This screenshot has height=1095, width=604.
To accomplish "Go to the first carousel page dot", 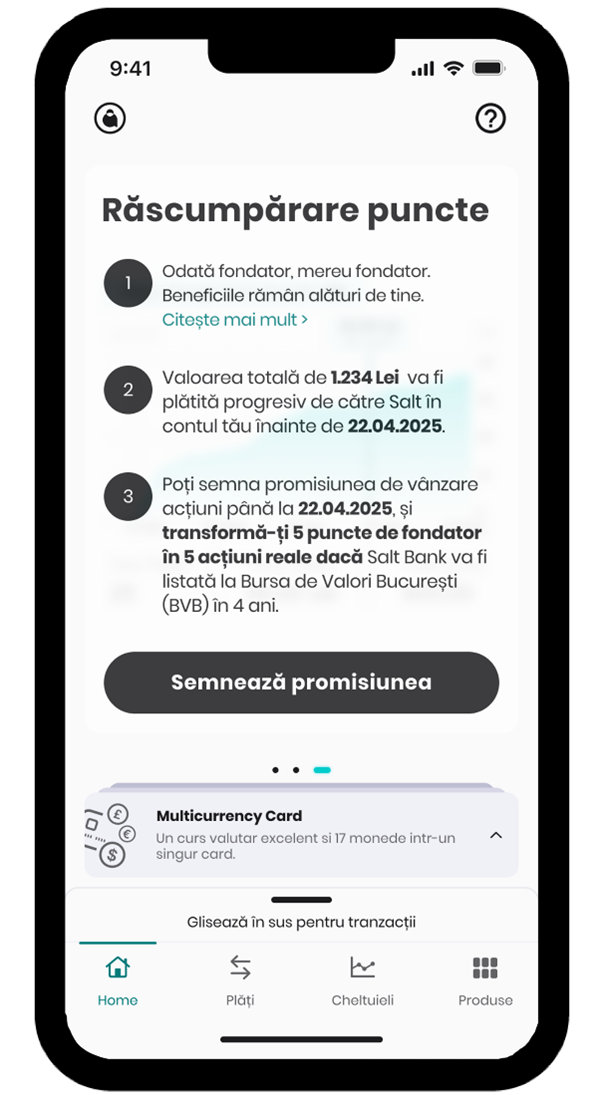I will (x=275, y=770).
